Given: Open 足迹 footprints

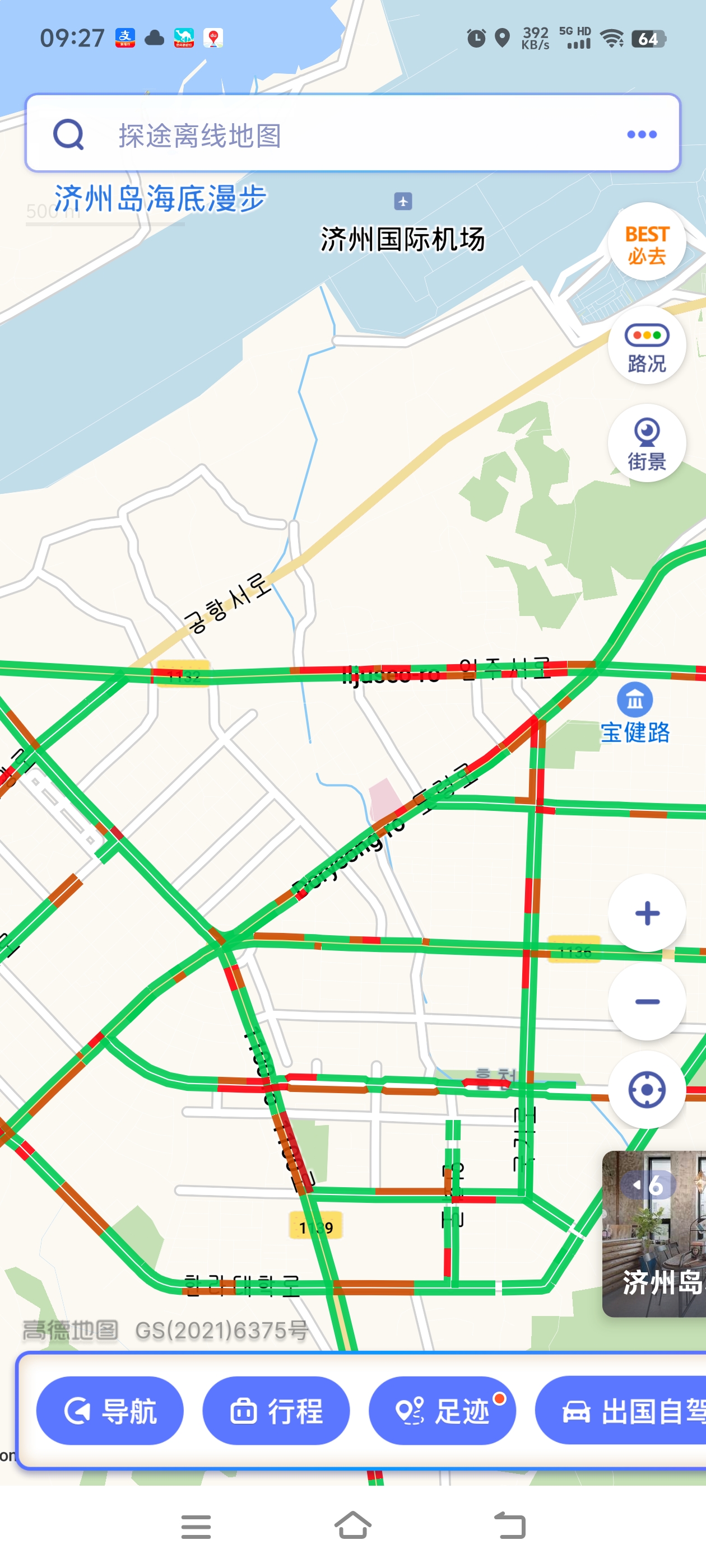Looking at the screenshot, I should coord(442,1410).
